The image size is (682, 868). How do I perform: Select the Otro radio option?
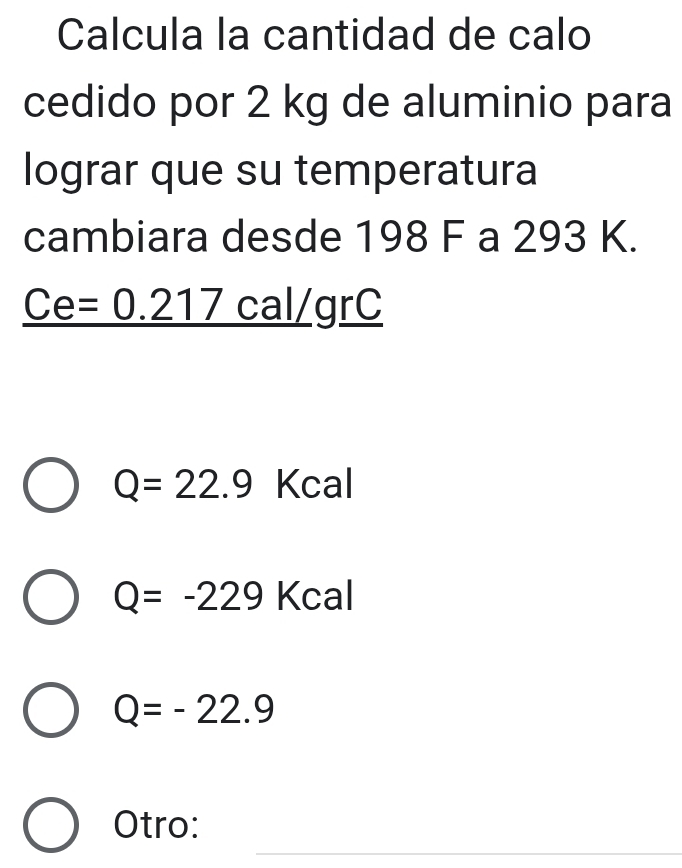point(52,826)
